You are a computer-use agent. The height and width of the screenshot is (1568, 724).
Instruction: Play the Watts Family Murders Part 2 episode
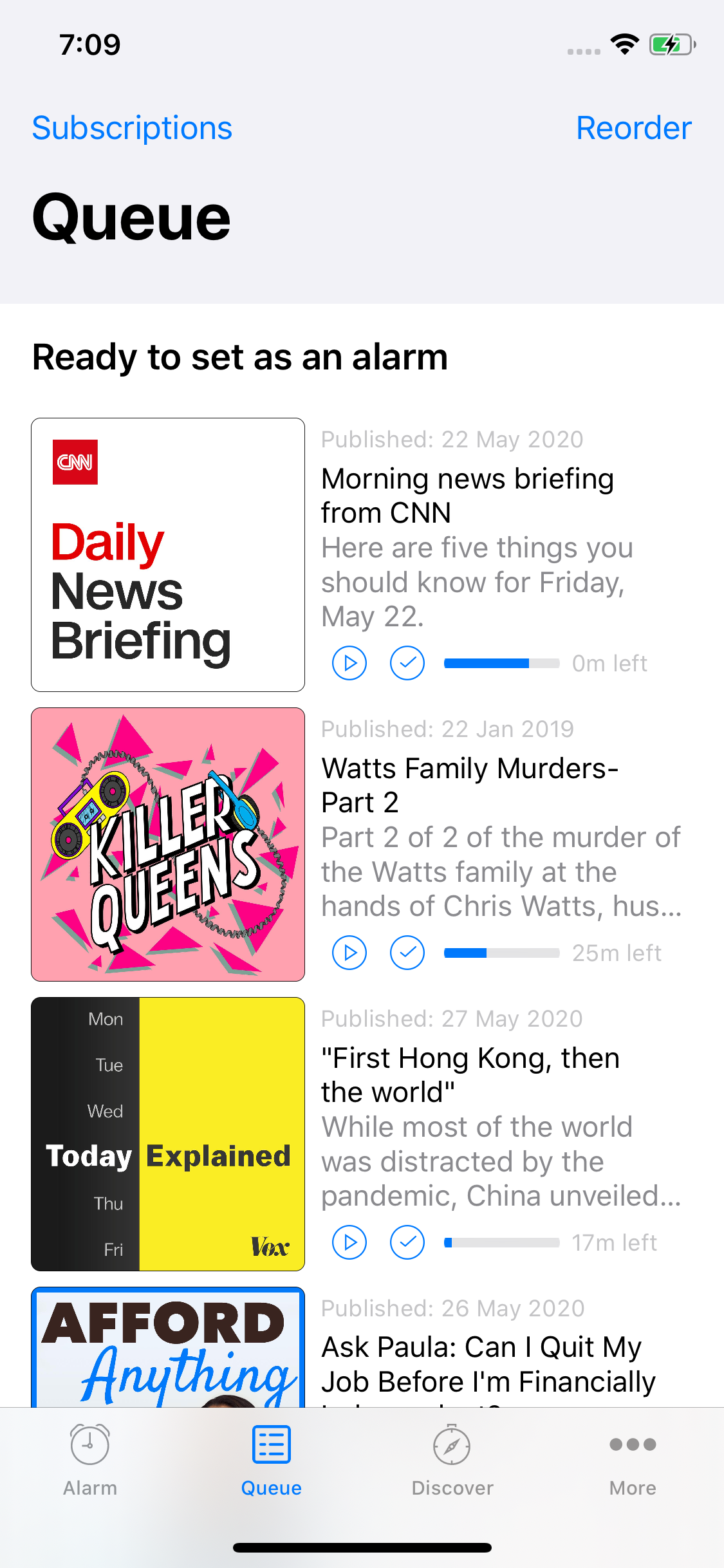tap(349, 953)
